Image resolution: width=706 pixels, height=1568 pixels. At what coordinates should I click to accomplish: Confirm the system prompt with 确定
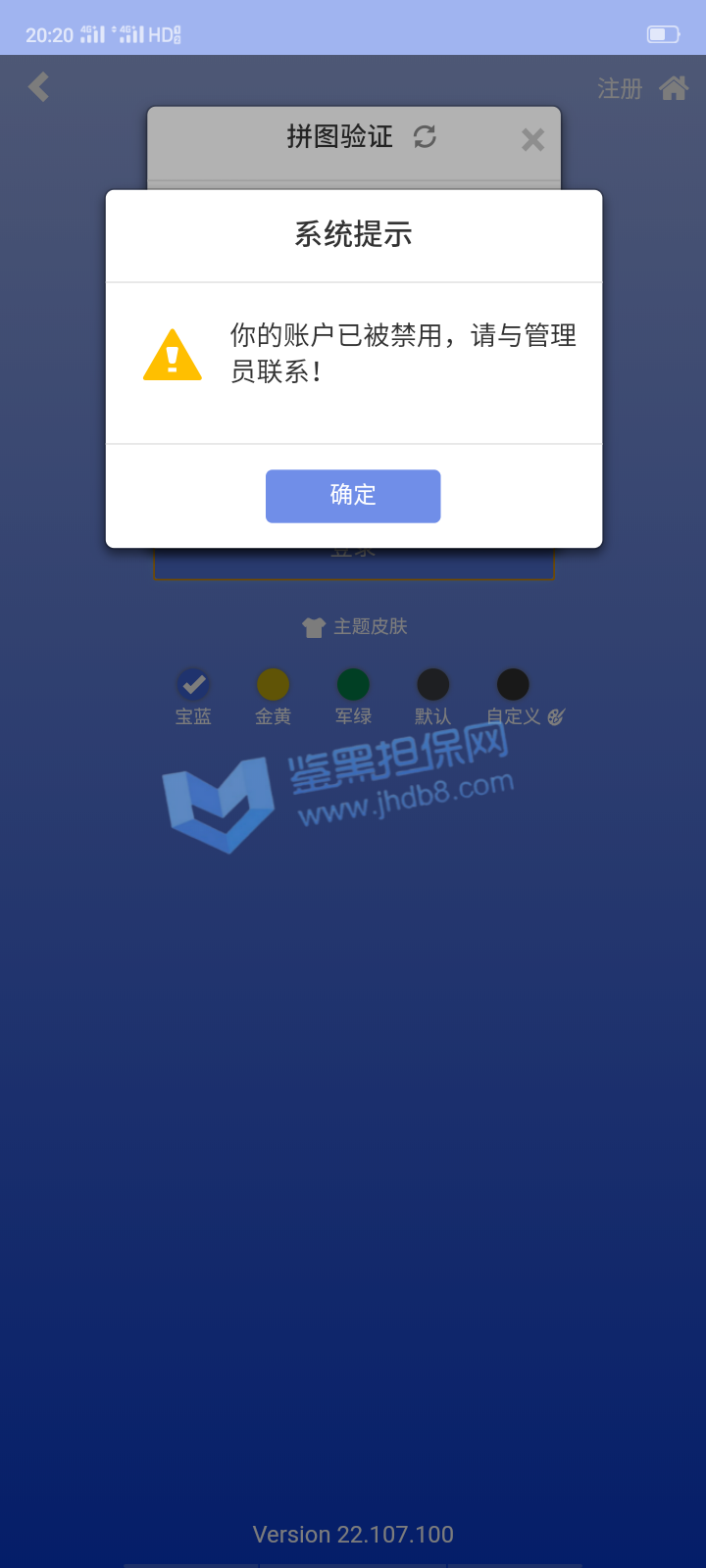tap(353, 496)
